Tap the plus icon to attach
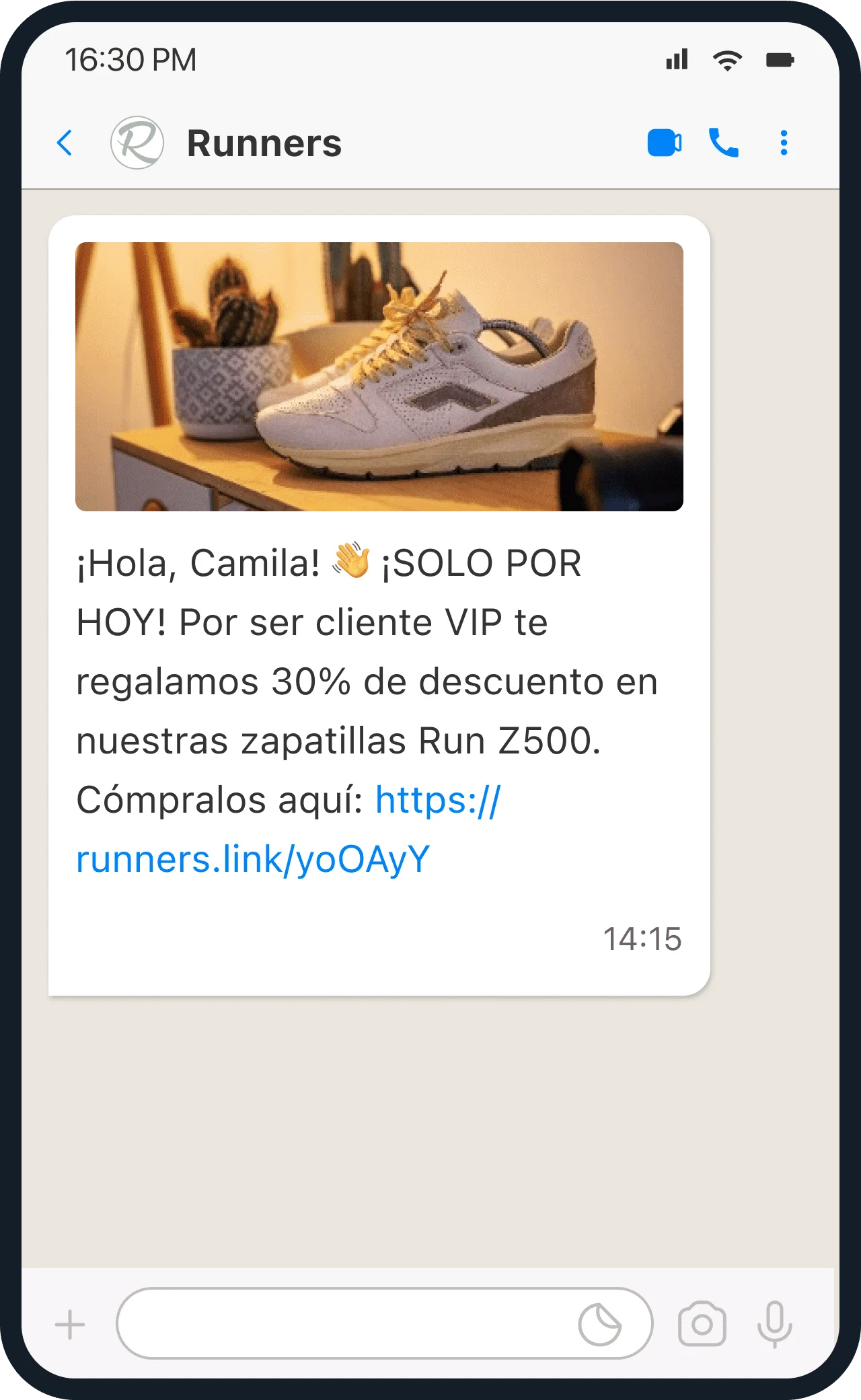This screenshot has height=1400, width=861. click(70, 1325)
